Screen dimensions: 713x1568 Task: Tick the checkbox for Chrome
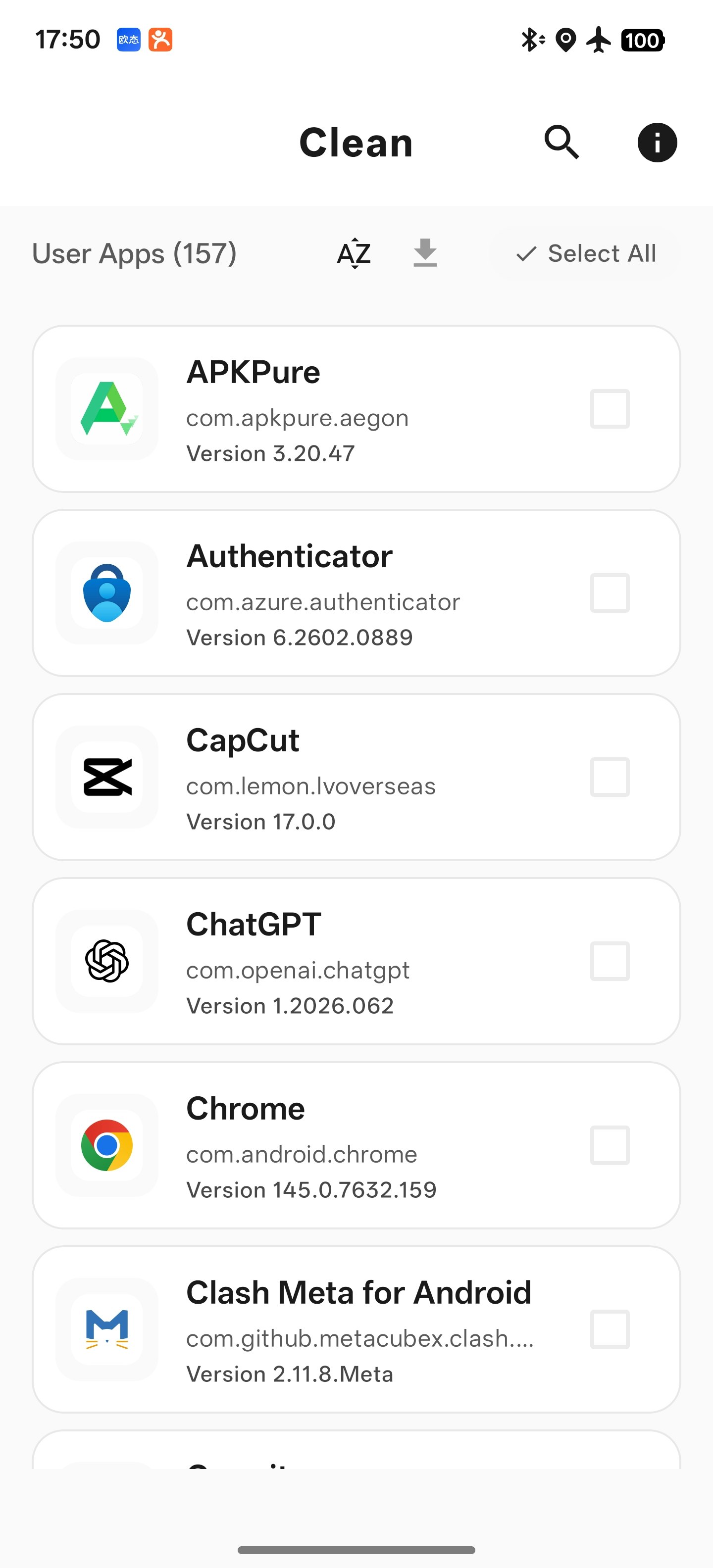[x=610, y=1147]
